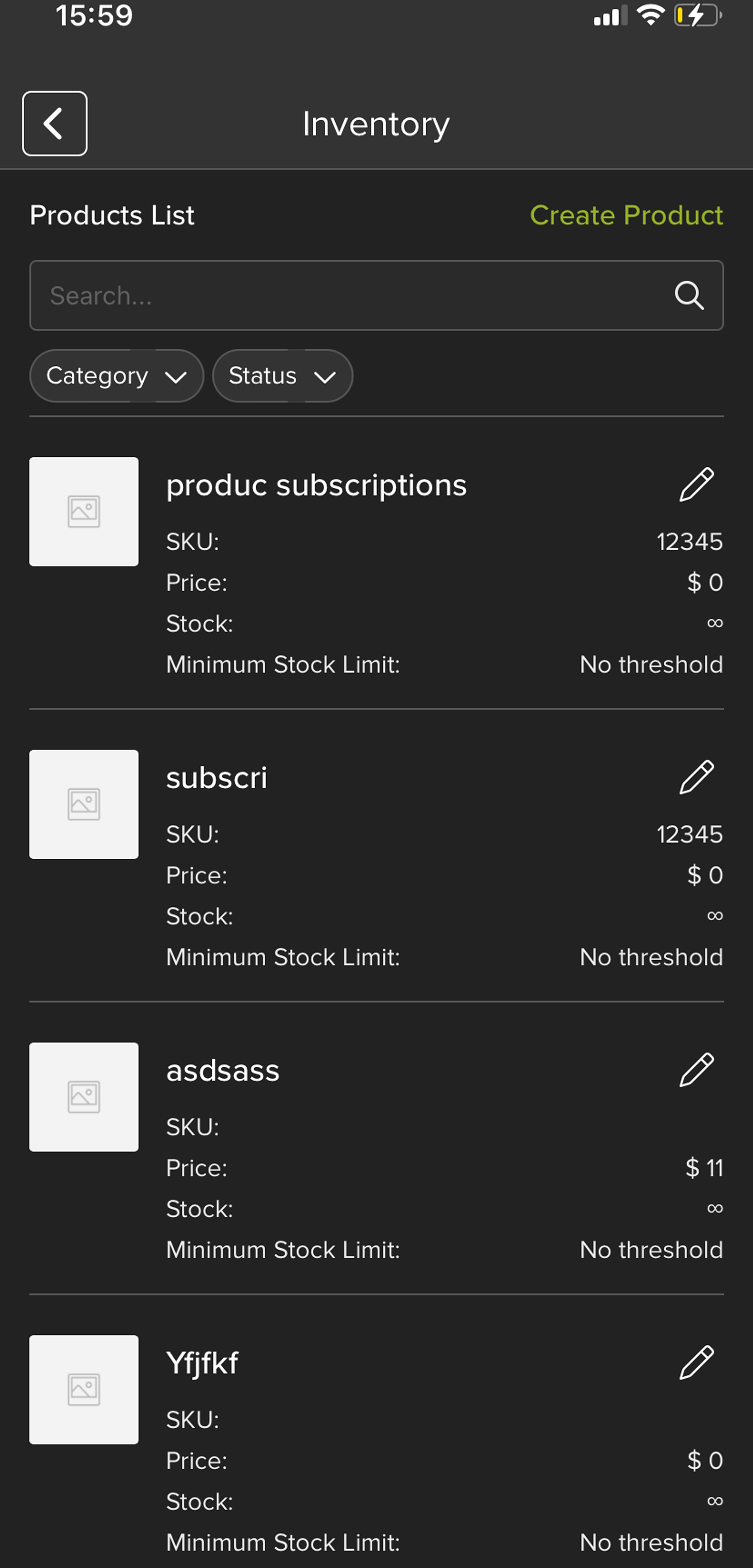Image resolution: width=753 pixels, height=1568 pixels.
Task: Tap the search magnifier icon
Action: click(689, 296)
